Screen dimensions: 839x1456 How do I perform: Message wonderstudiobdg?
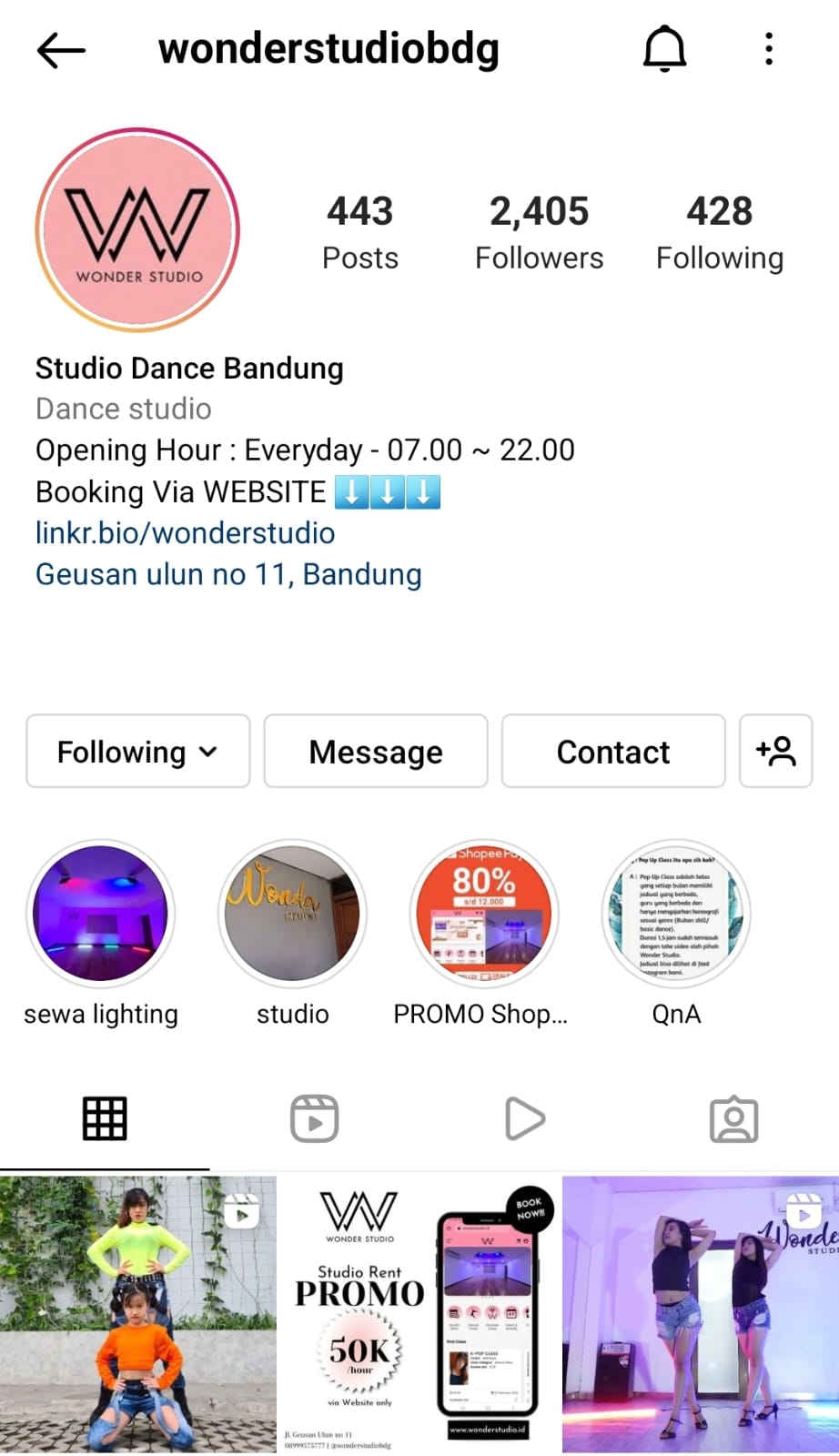(376, 752)
